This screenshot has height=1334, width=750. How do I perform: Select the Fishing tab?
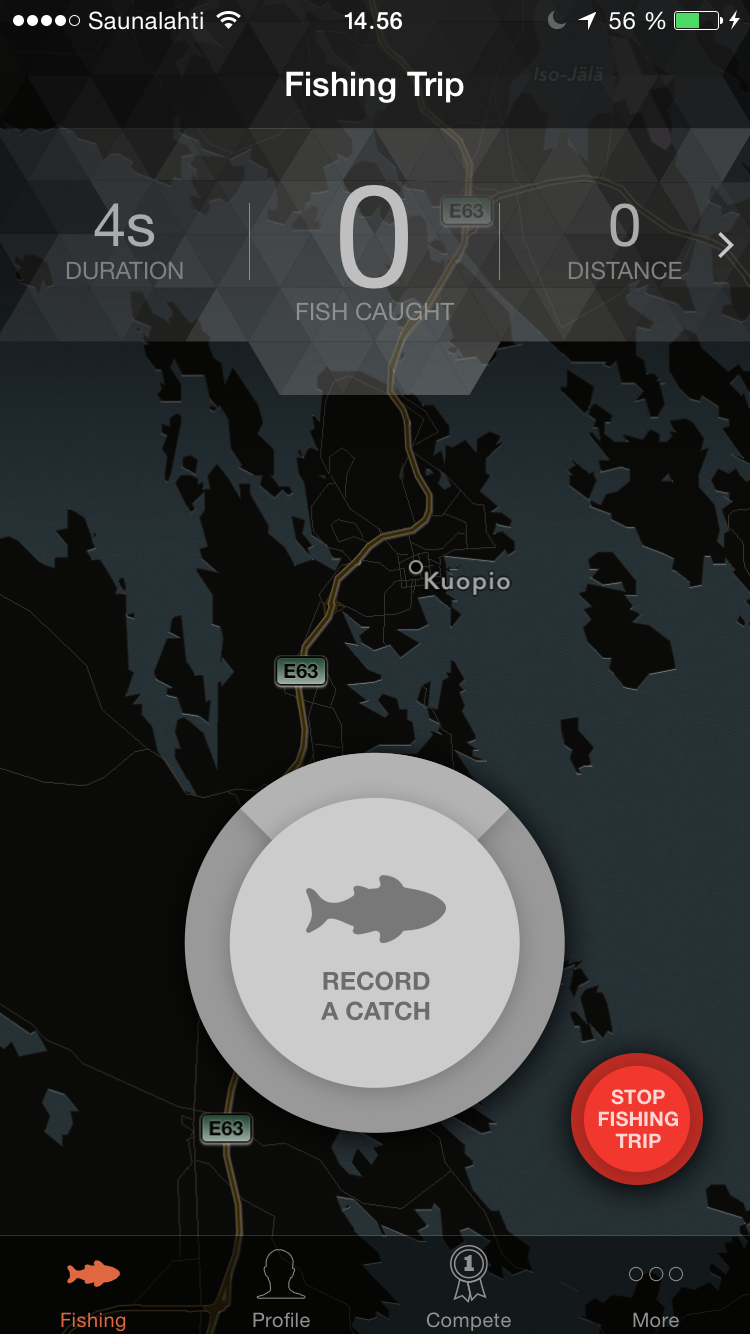tap(93, 1288)
